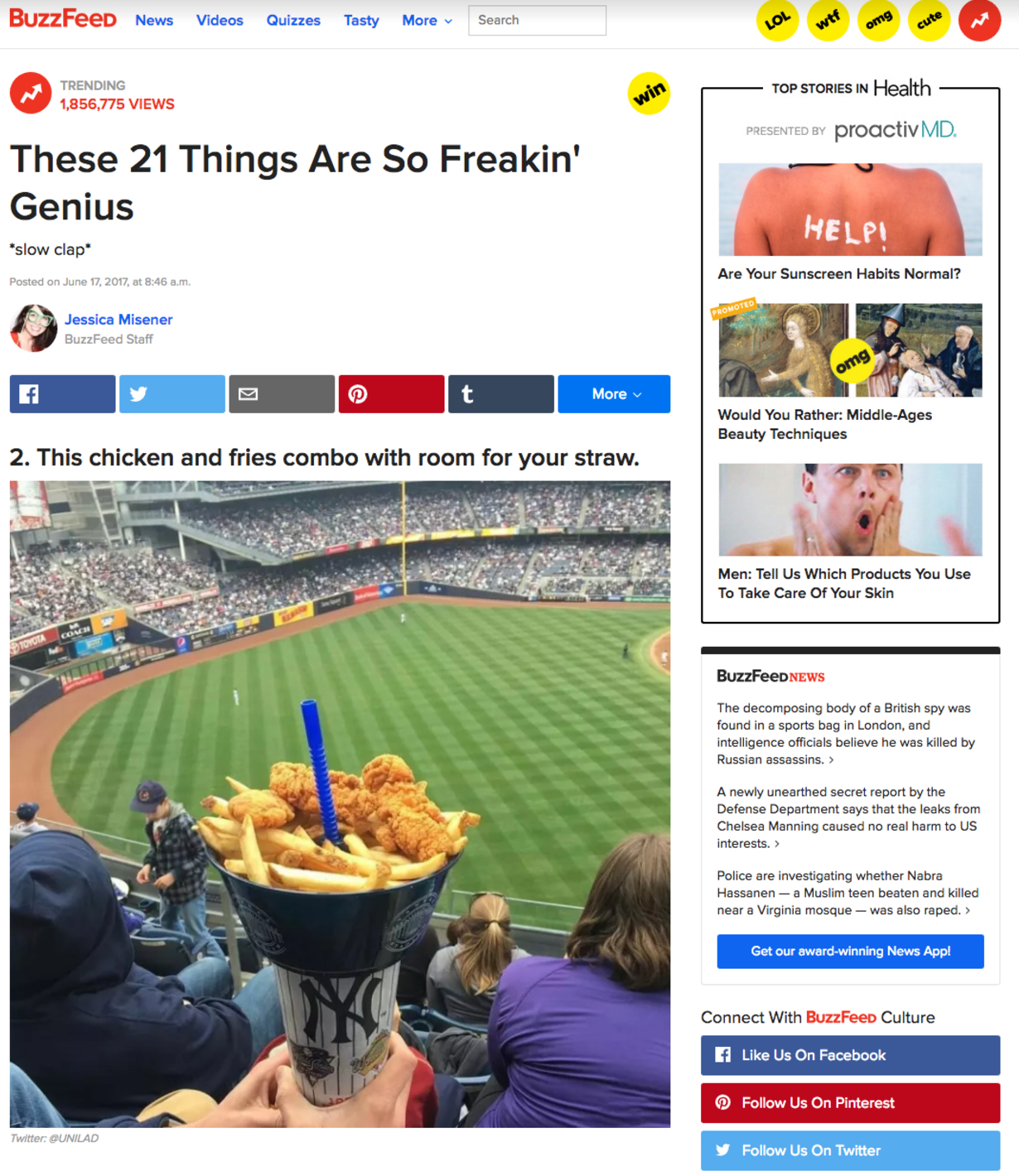Tap Like Us On Facebook
This screenshot has height=1176, width=1019.
[x=850, y=1055]
